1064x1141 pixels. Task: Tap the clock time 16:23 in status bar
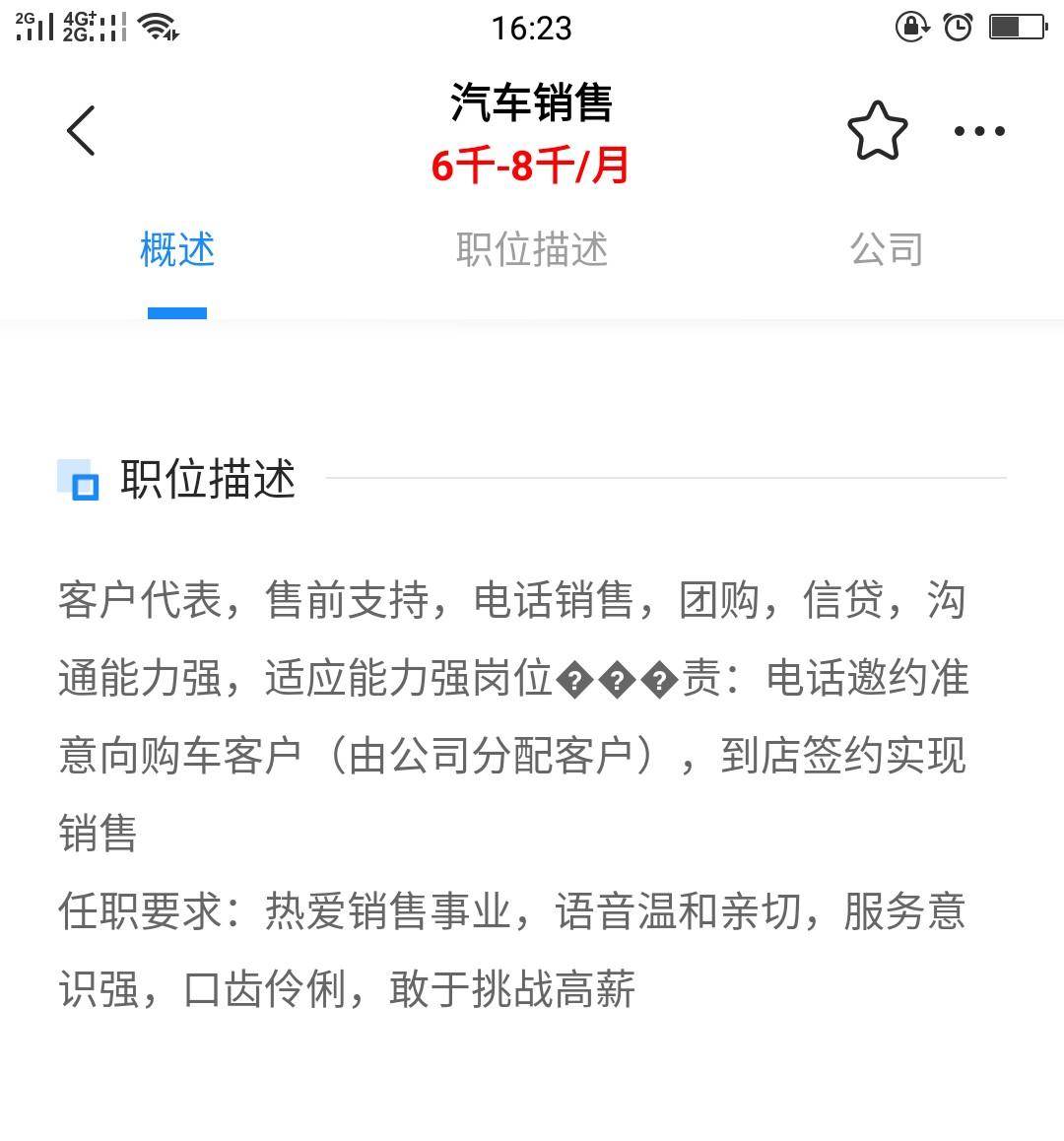point(532,28)
